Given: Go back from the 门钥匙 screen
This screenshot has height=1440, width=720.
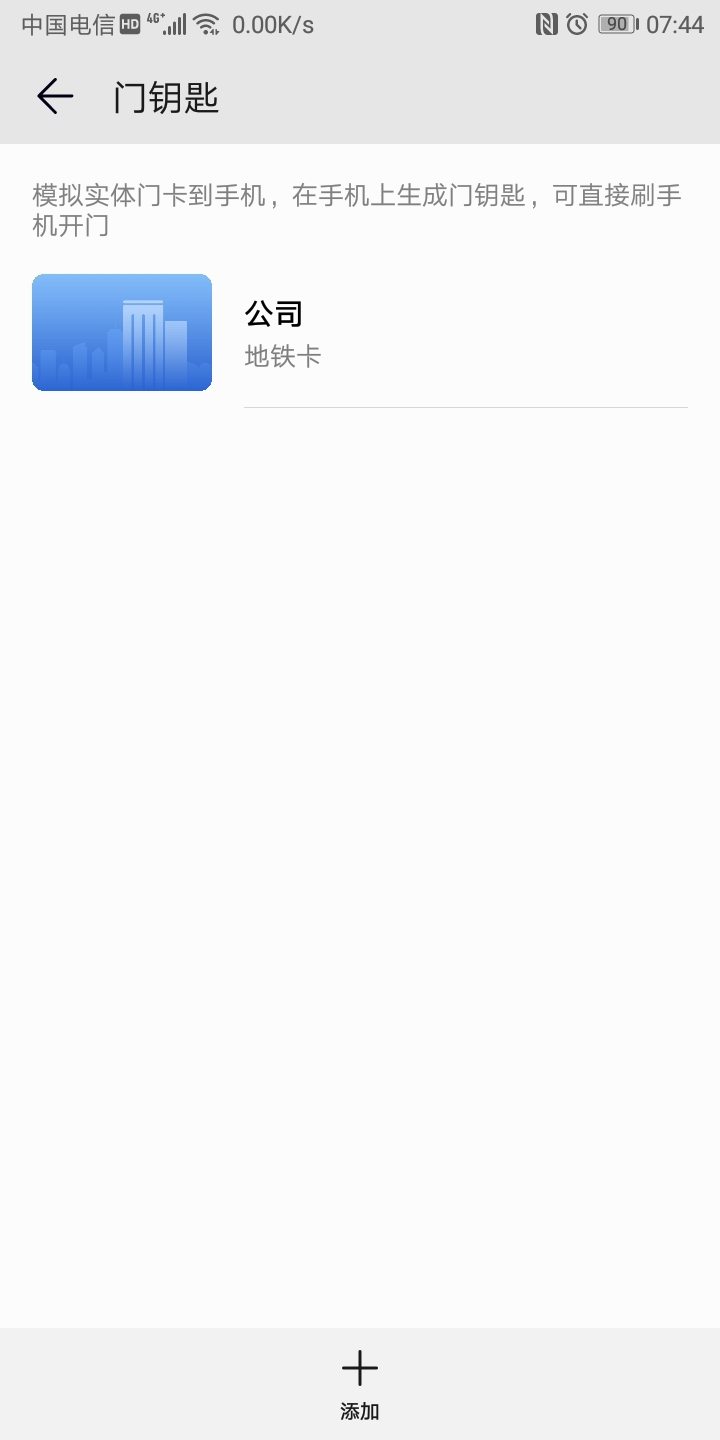Looking at the screenshot, I should coord(55,96).
